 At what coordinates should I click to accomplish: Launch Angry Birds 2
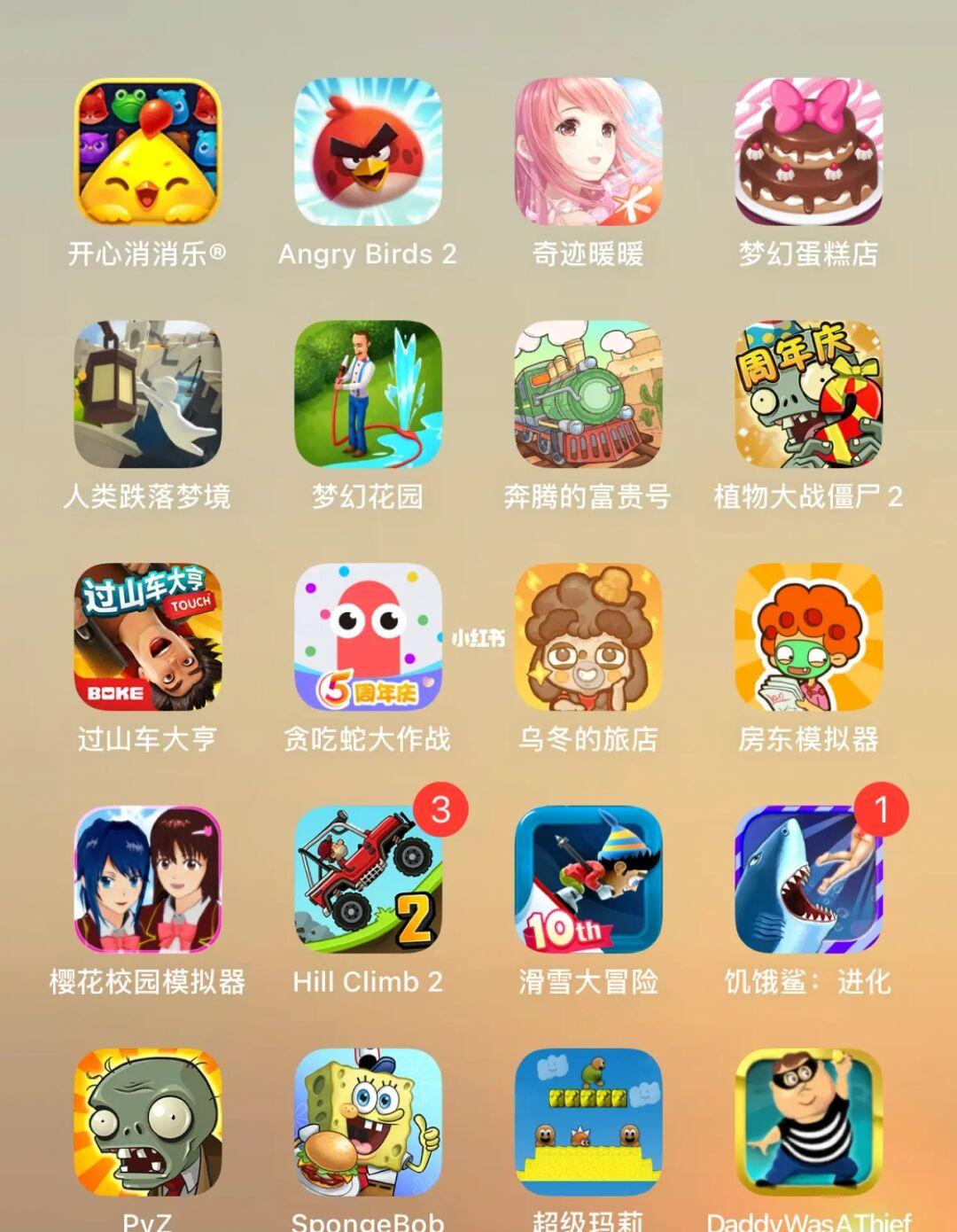(x=368, y=152)
